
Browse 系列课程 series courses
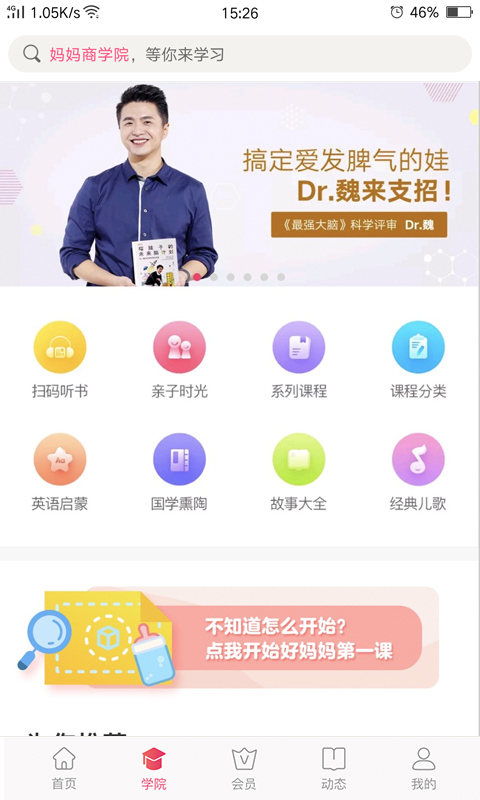pos(299,360)
